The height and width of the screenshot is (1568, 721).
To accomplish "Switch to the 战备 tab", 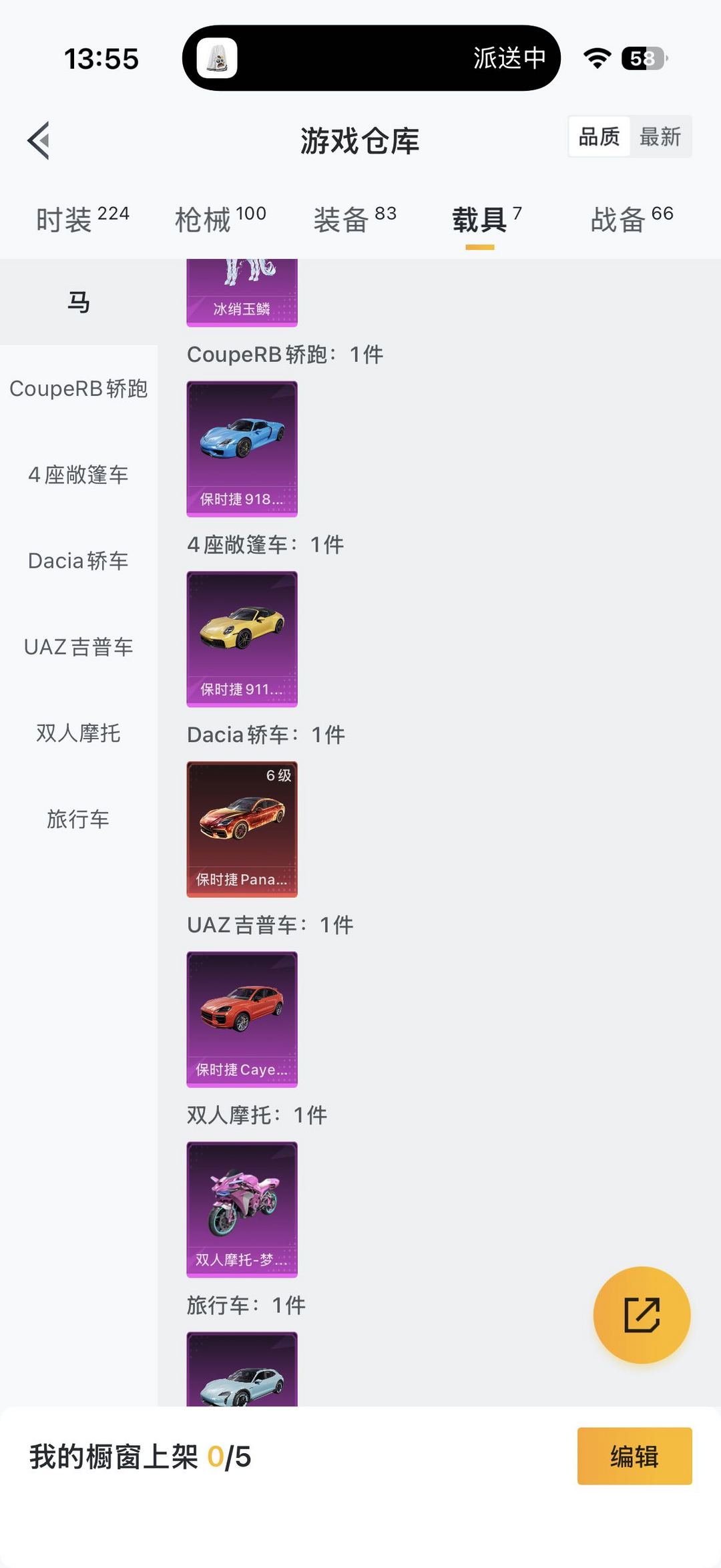I will (x=632, y=219).
